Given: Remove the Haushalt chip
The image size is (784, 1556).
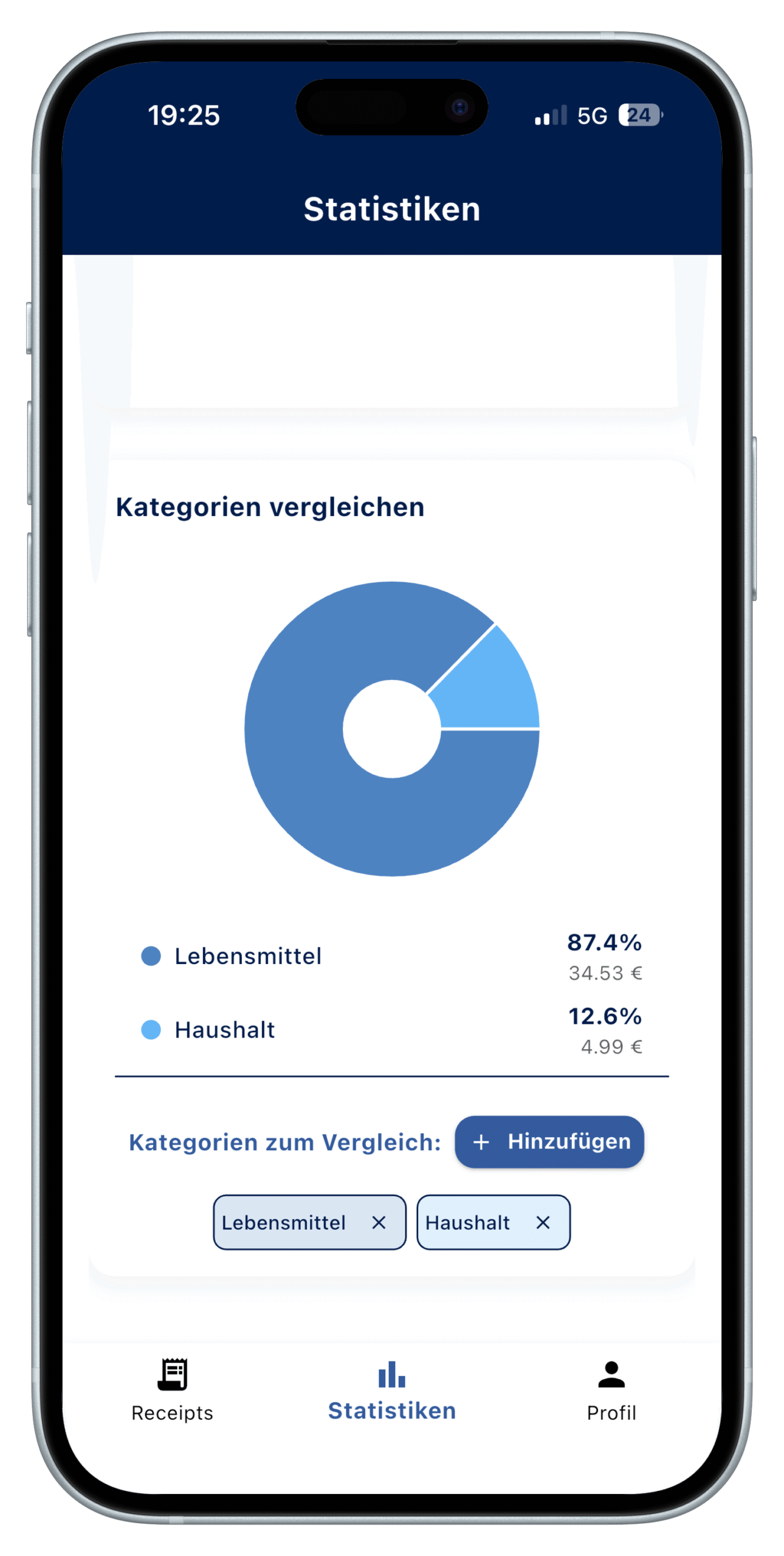Looking at the screenshot, I should point(543,1222).
